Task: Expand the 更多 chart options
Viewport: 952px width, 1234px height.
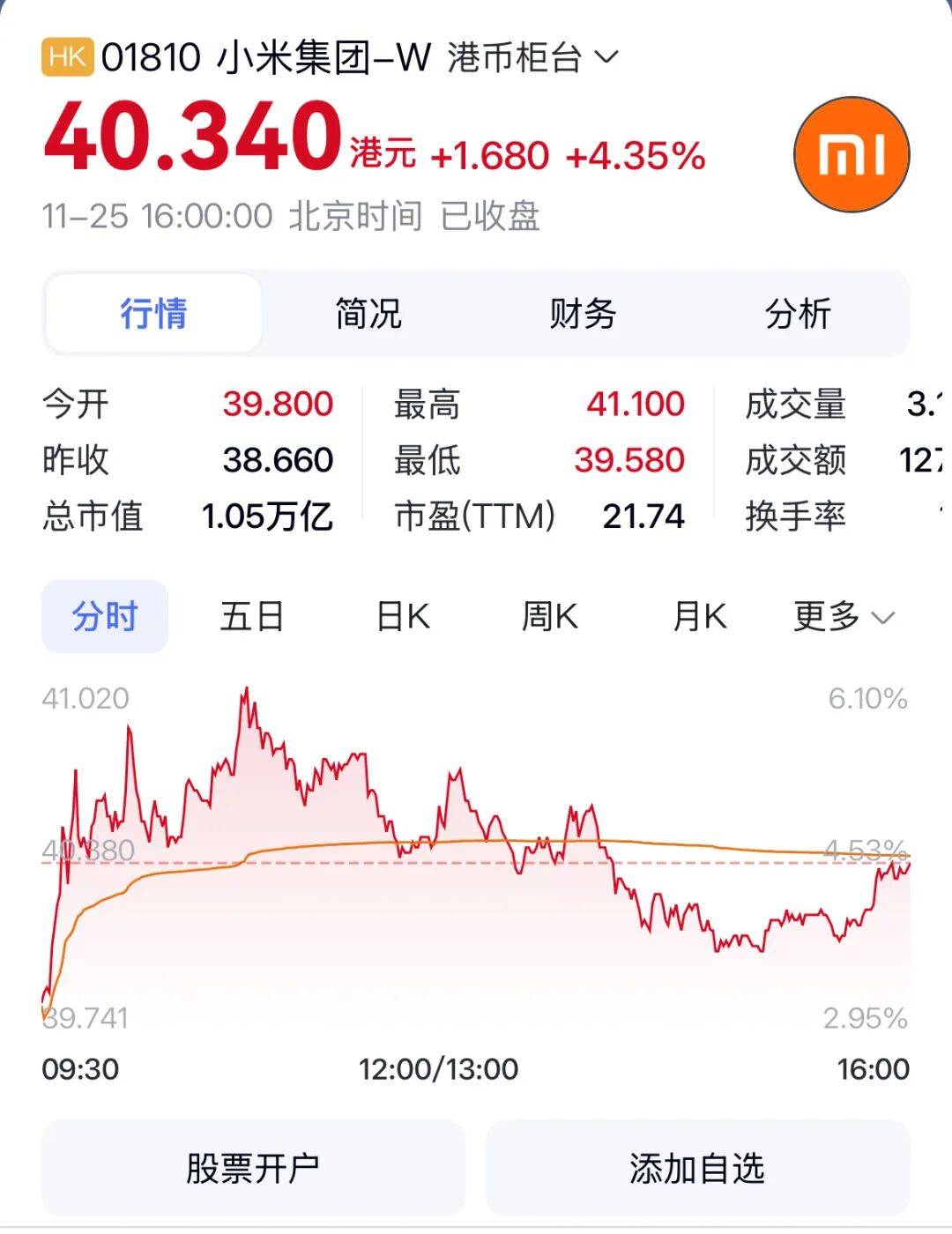Action: click(x=843, y=616)
